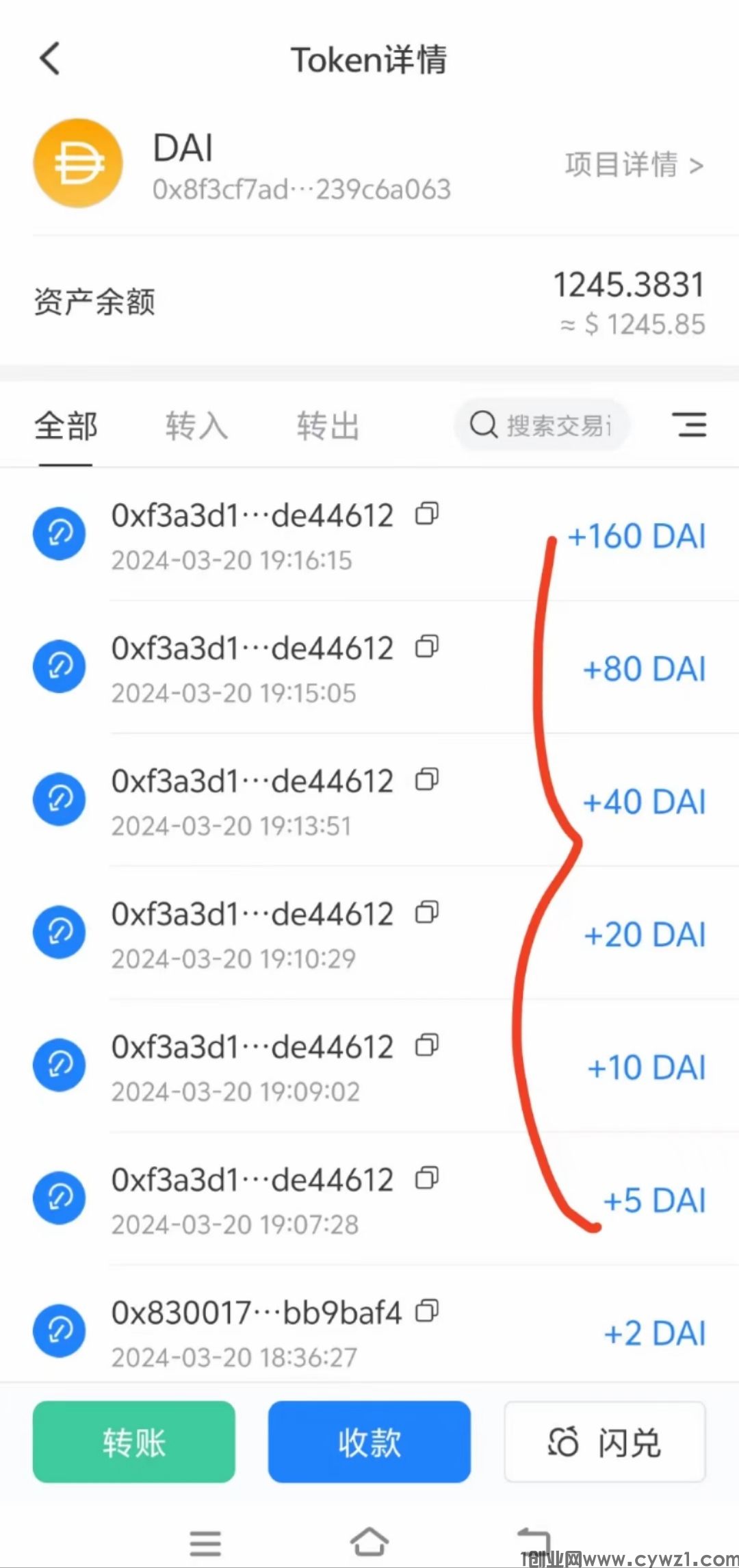Screen dimensions: 739x1568
Task: Tap the green 转账 transfer button
Action: pos(134,1442)
